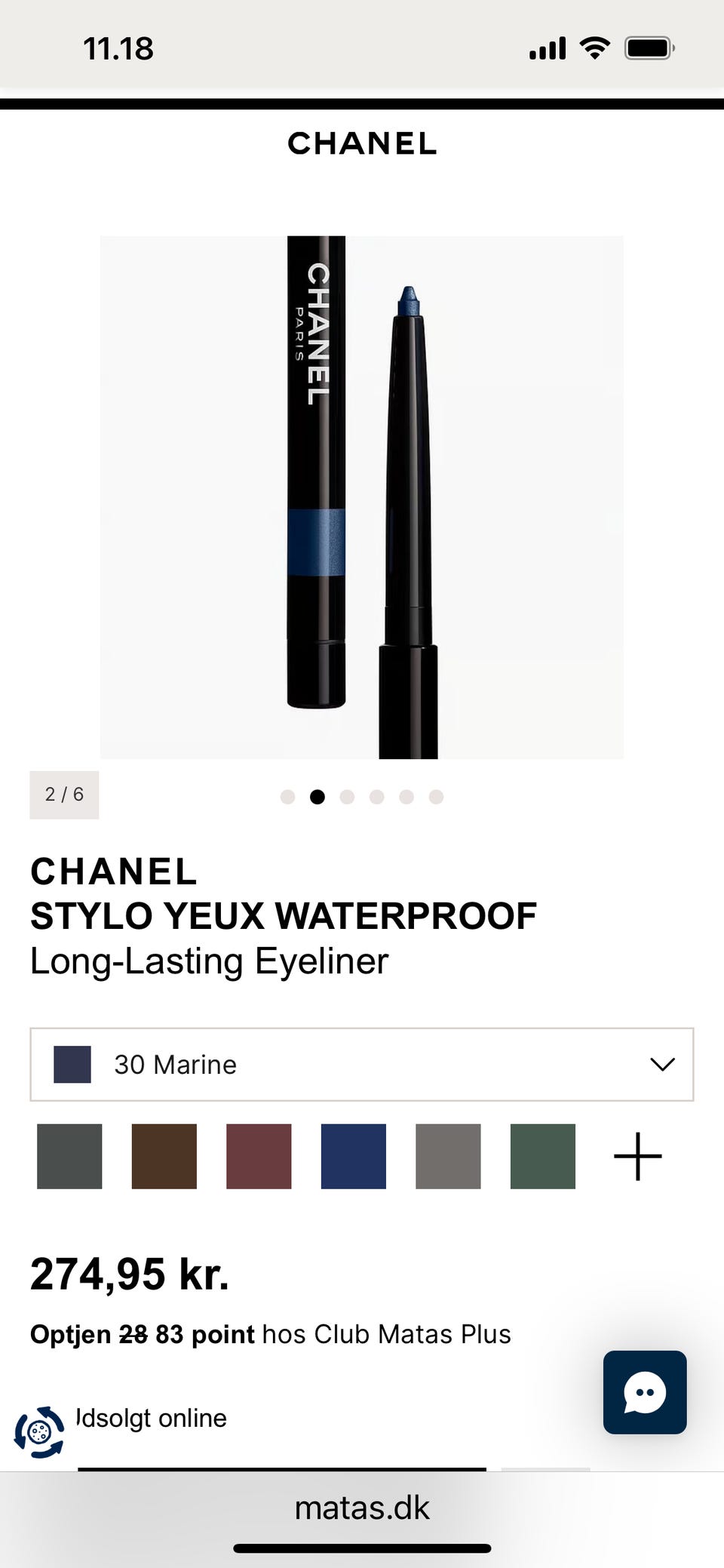Image resolution: width=724 pixels, height=1568 pixels.
Task: Select the navy blue swatch
Action: tap(354, 1156)
